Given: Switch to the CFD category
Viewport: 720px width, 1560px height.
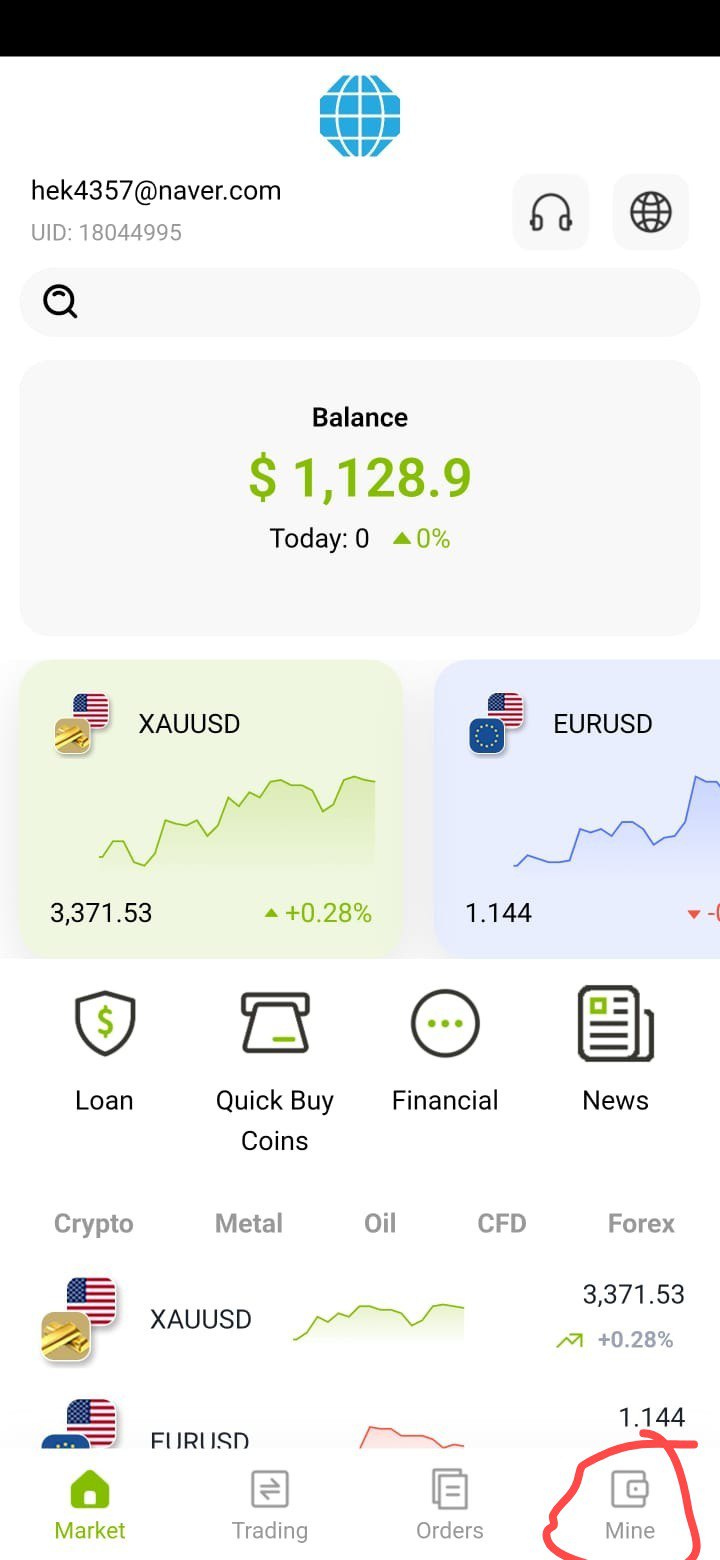Looking at the screenshot, I should click(502, 1224).
